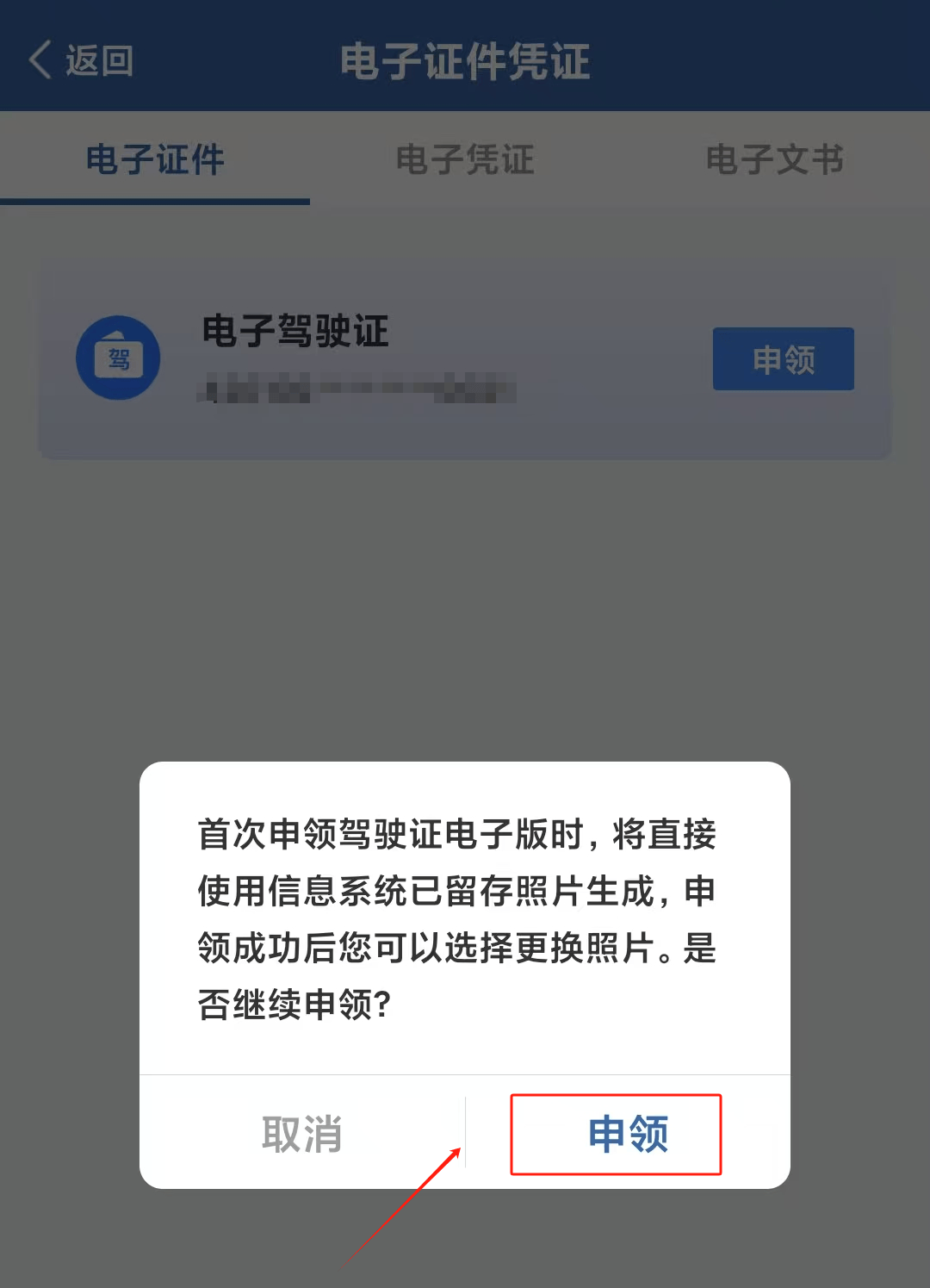Select the 电子证件 tab
Viewport: 930px width, 1288px height.
point(155,159)
